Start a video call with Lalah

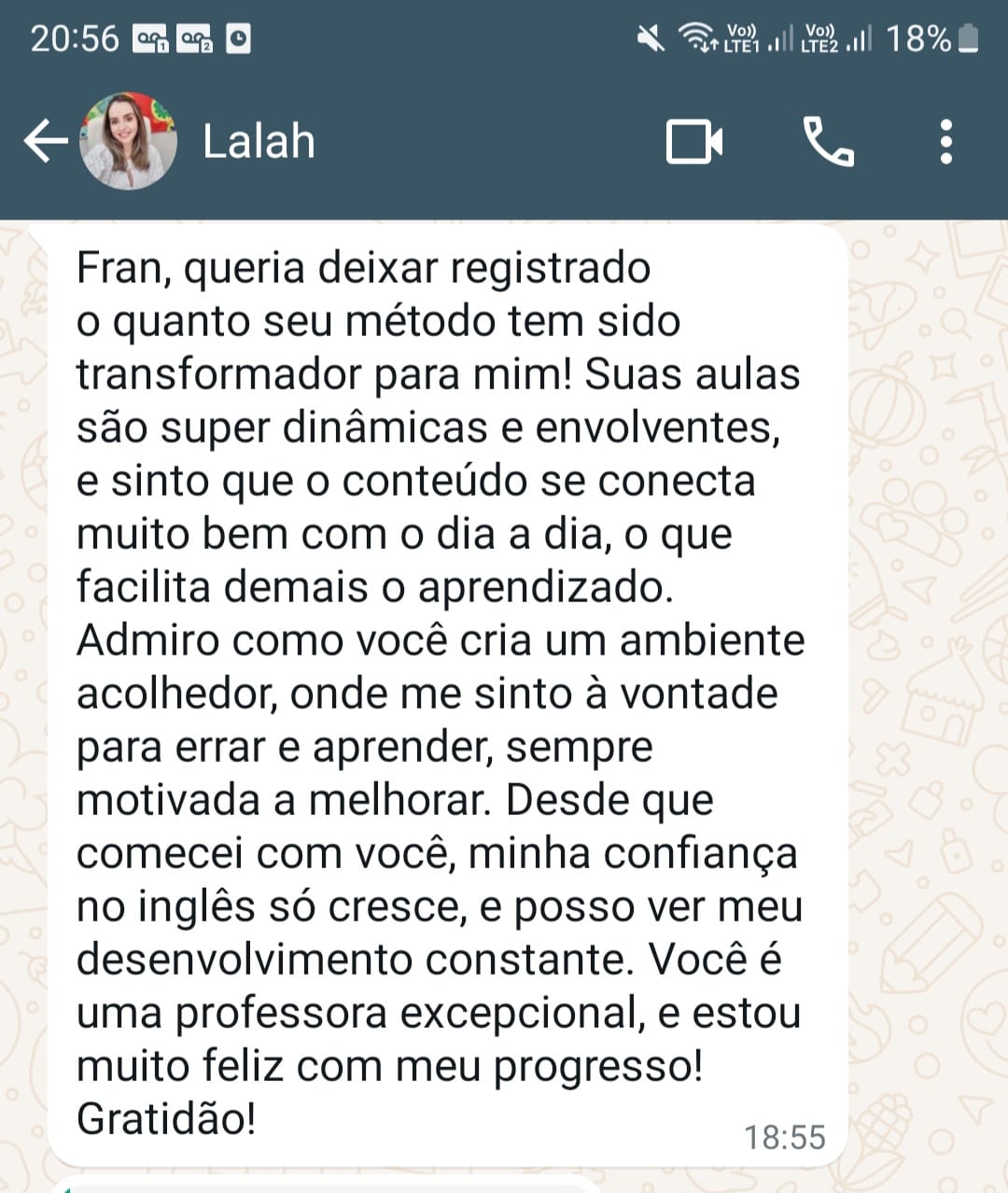click(x=694, y=142)
